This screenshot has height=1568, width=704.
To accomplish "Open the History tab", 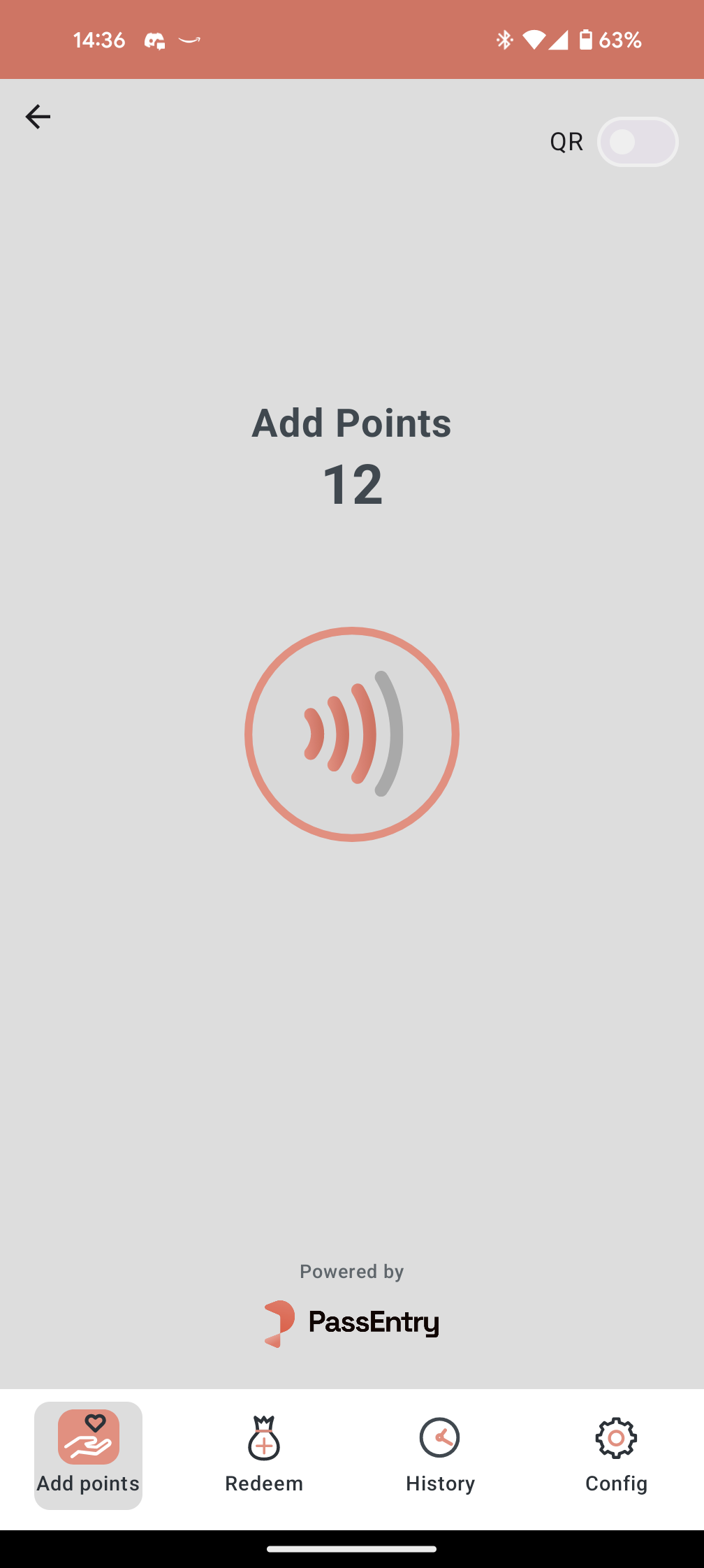I will pyautogui.click(x=440, y=1456).
